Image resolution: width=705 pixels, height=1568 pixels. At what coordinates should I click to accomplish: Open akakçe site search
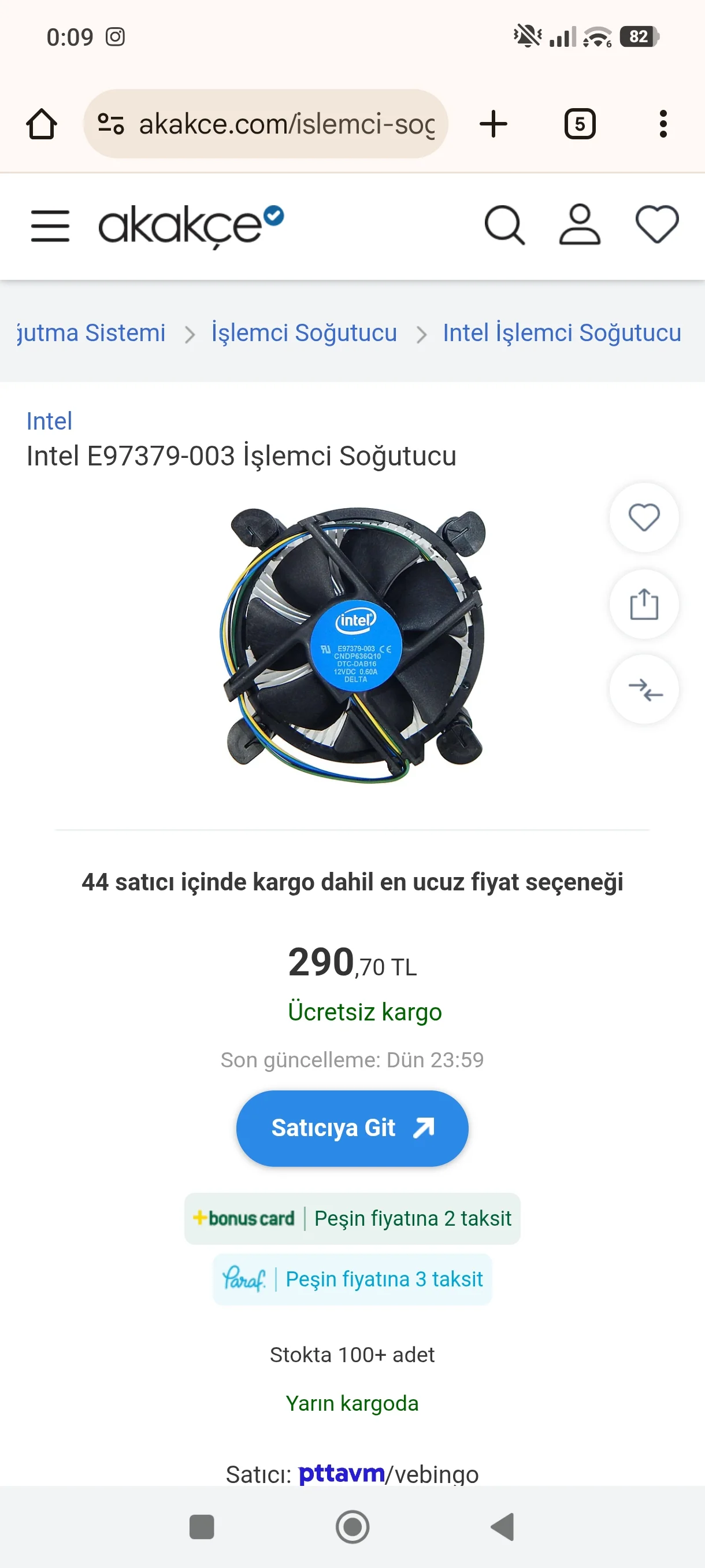pos(504,225)
